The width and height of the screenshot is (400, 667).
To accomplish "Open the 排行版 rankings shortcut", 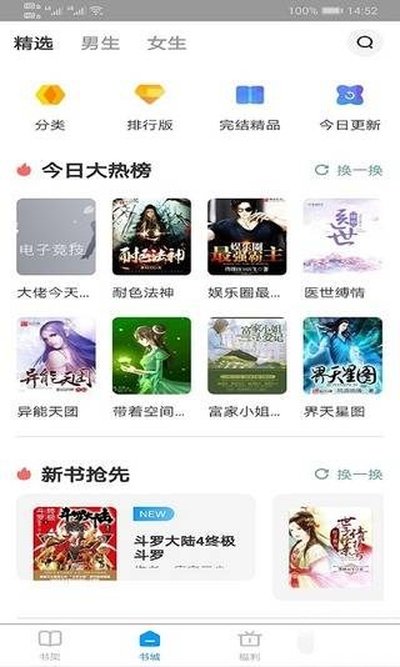I will pos(150,107).
